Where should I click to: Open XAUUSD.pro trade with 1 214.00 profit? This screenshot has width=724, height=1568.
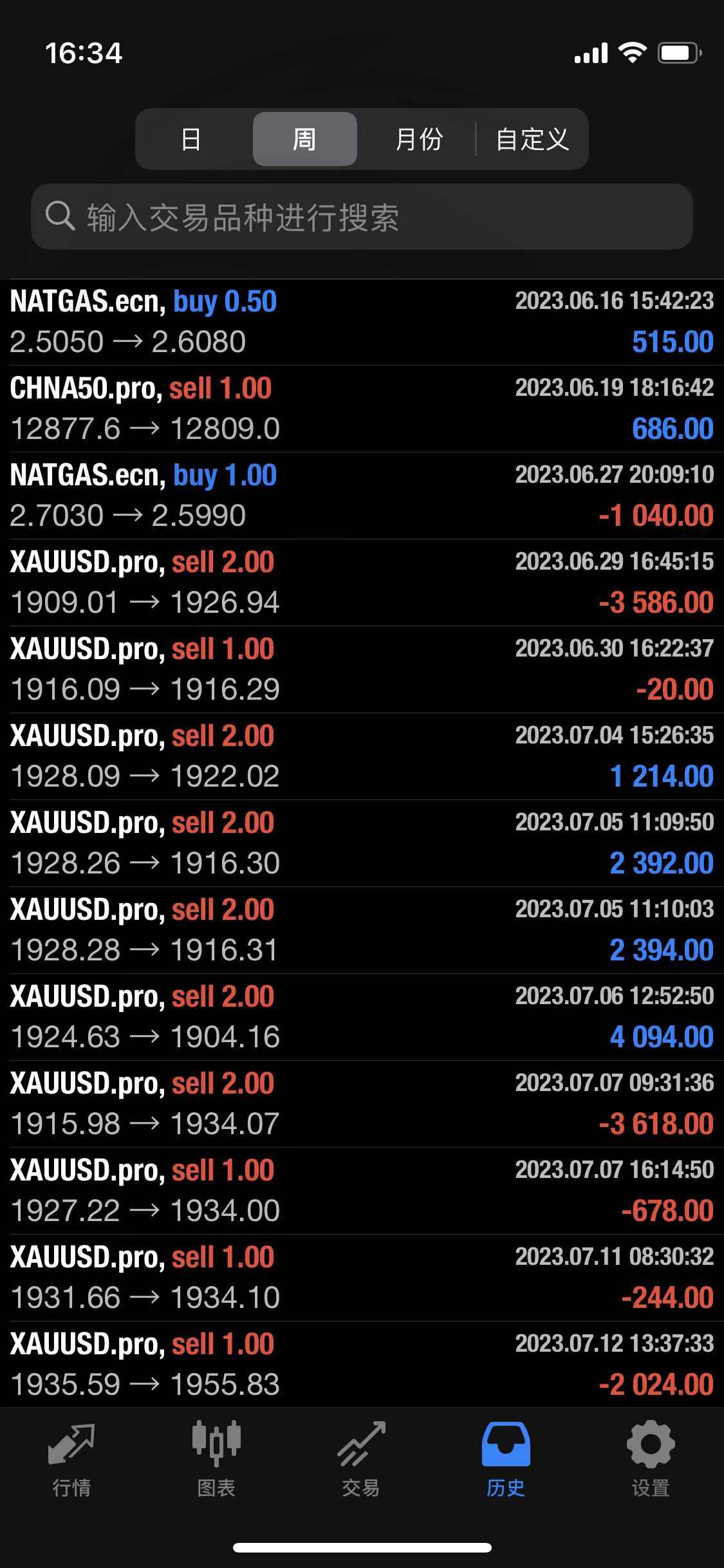coord(362,756)
